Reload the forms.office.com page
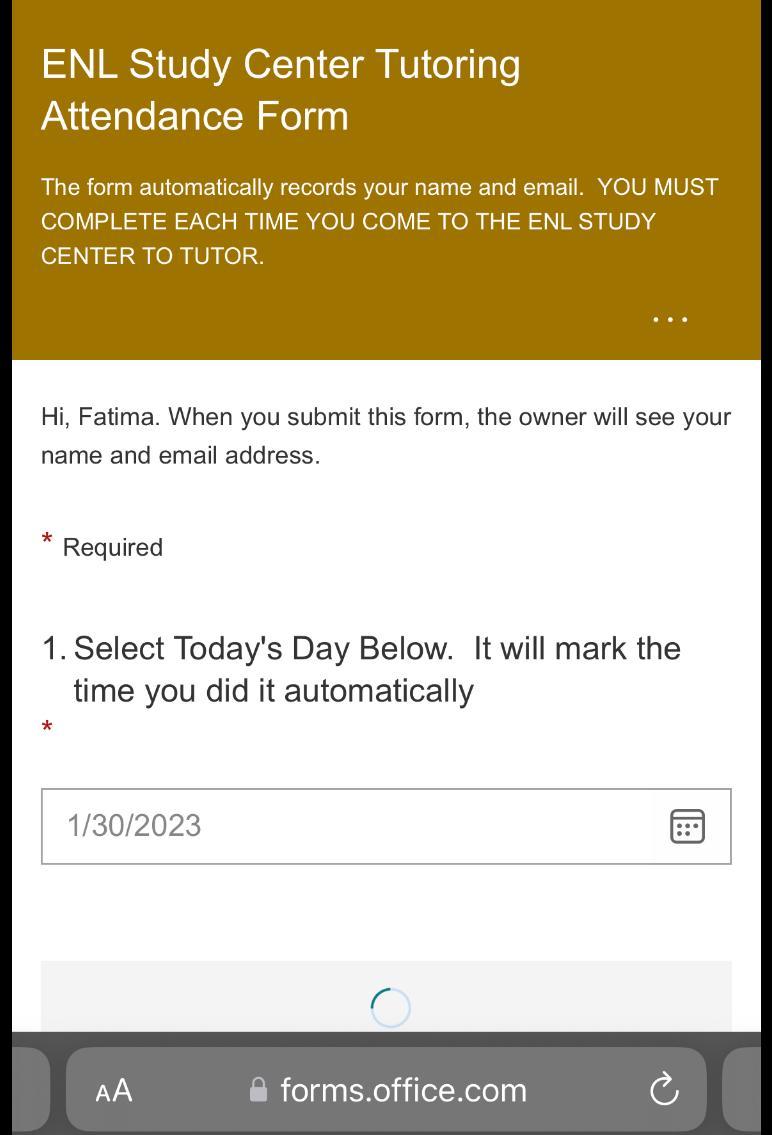Image resolution: width=772 pixels, height=1135 pixels. [664, 1090]
